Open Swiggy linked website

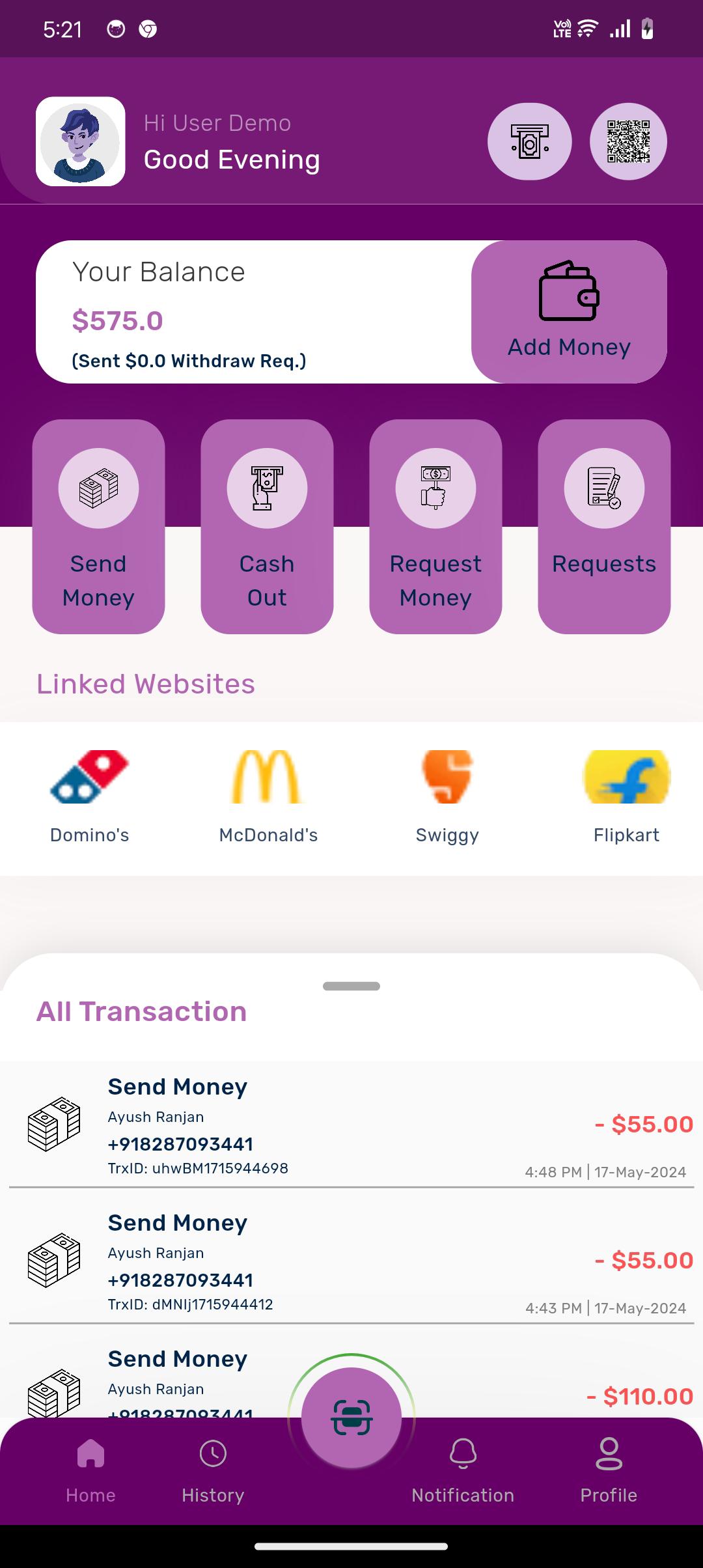pyautogui.click(x=447, y=798)
